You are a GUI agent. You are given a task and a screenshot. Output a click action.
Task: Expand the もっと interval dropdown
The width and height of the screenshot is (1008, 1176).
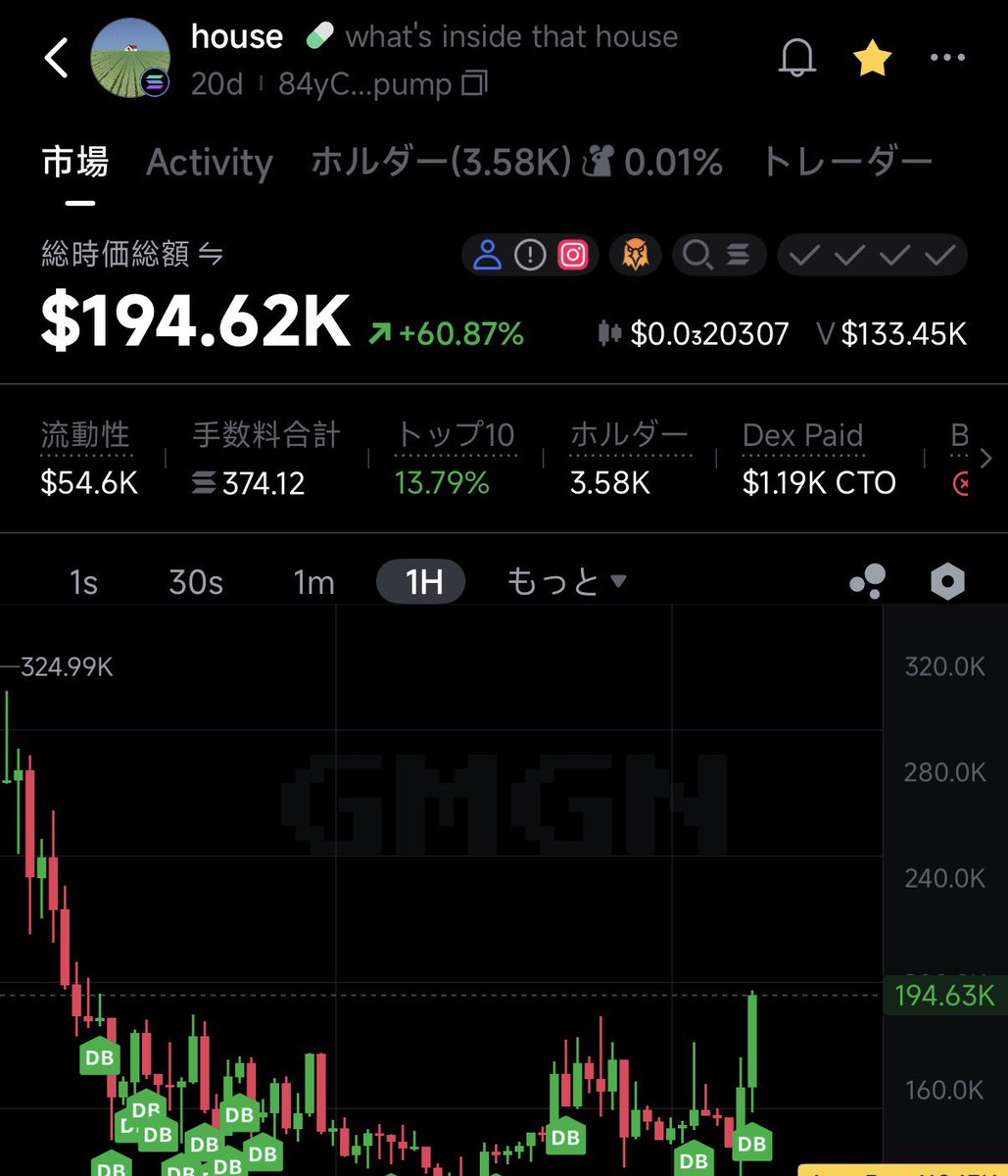(566, 582)
